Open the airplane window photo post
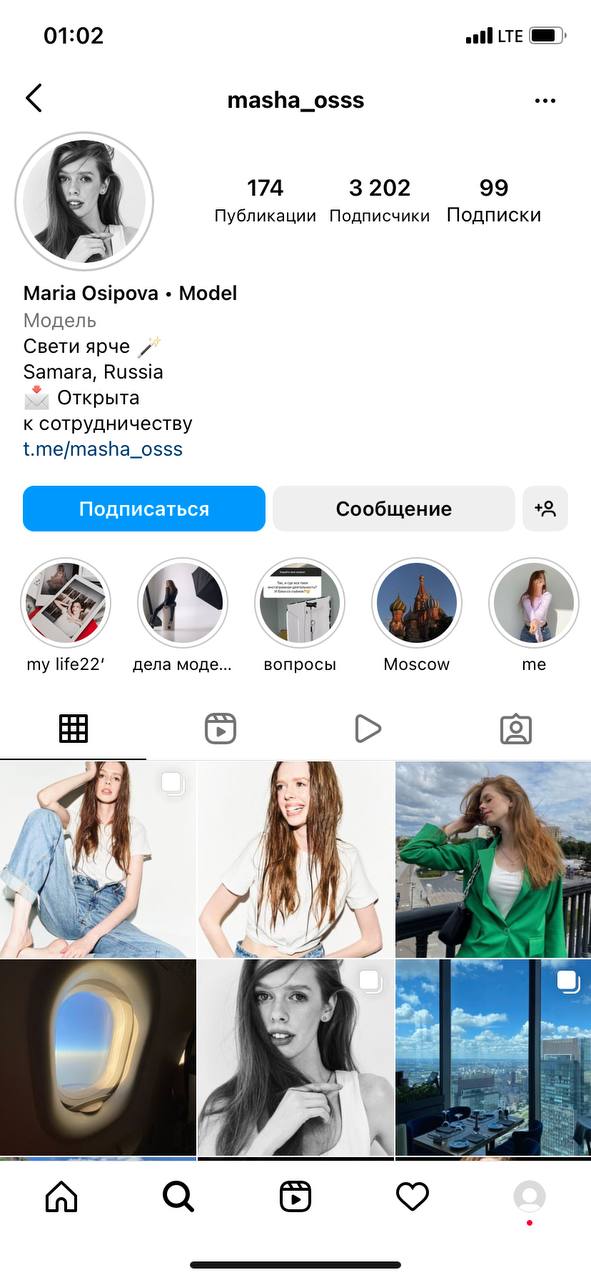591x1280 pixels. tap(98, 1058)
